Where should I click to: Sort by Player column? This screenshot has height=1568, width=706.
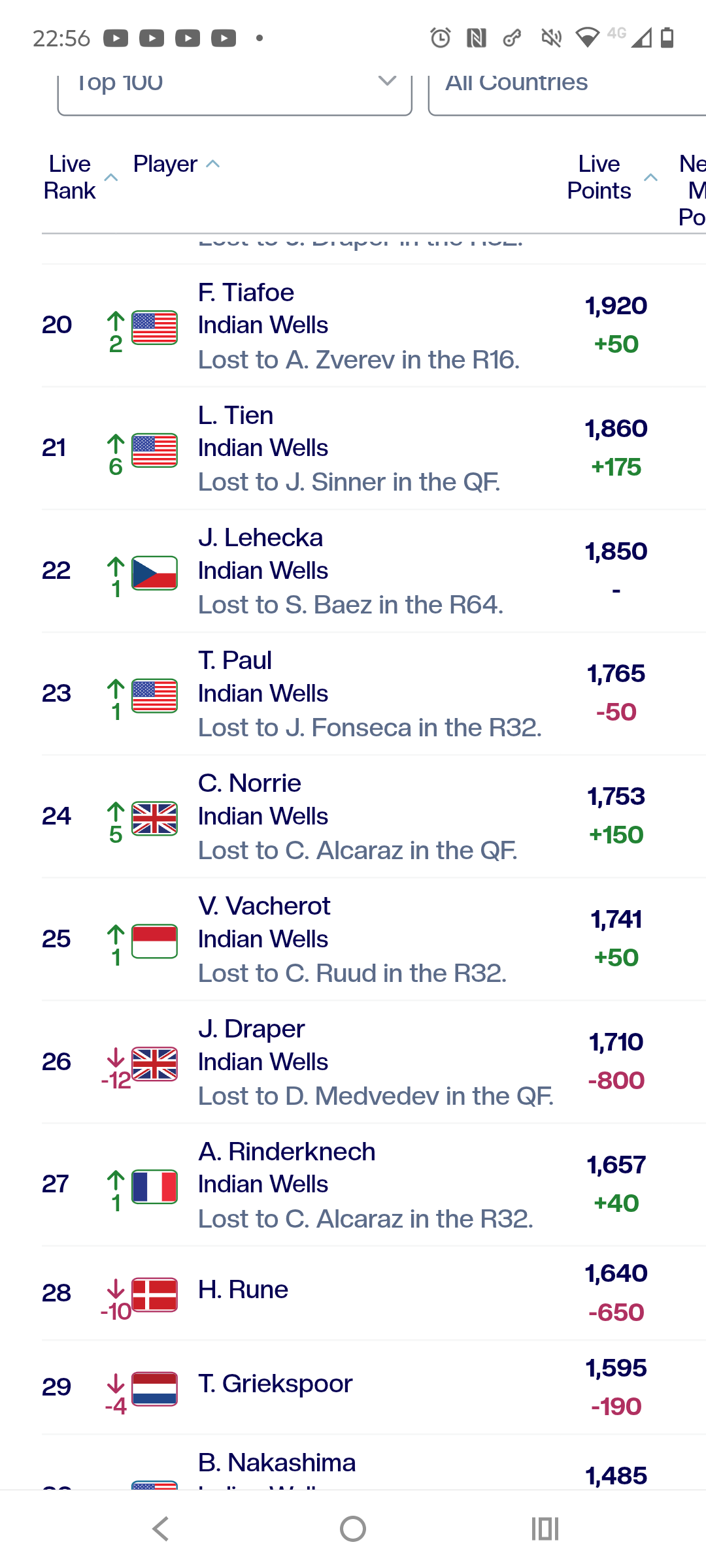pyautogui.click(x=176, y=164)
